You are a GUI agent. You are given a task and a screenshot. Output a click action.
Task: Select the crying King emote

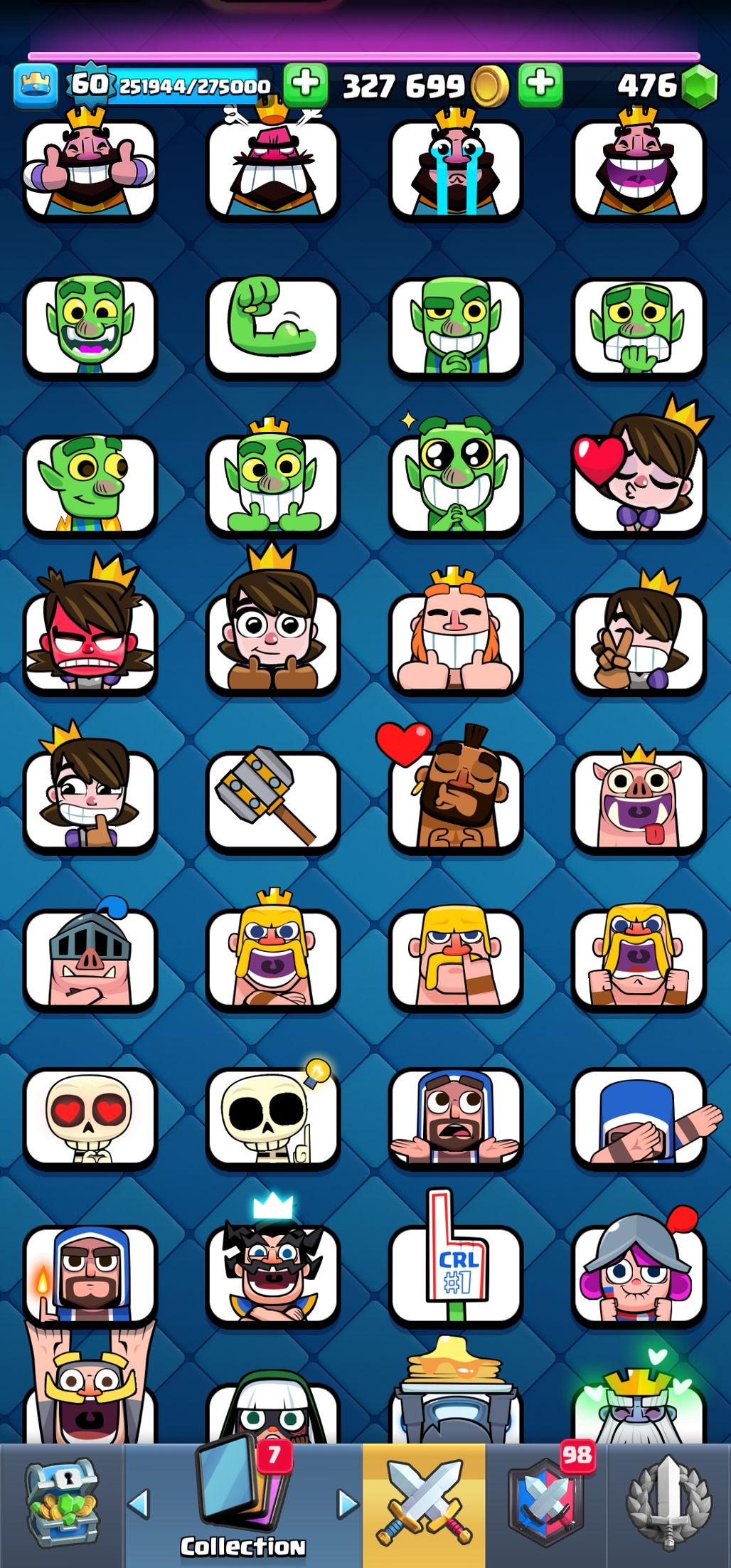pos(455,168)
